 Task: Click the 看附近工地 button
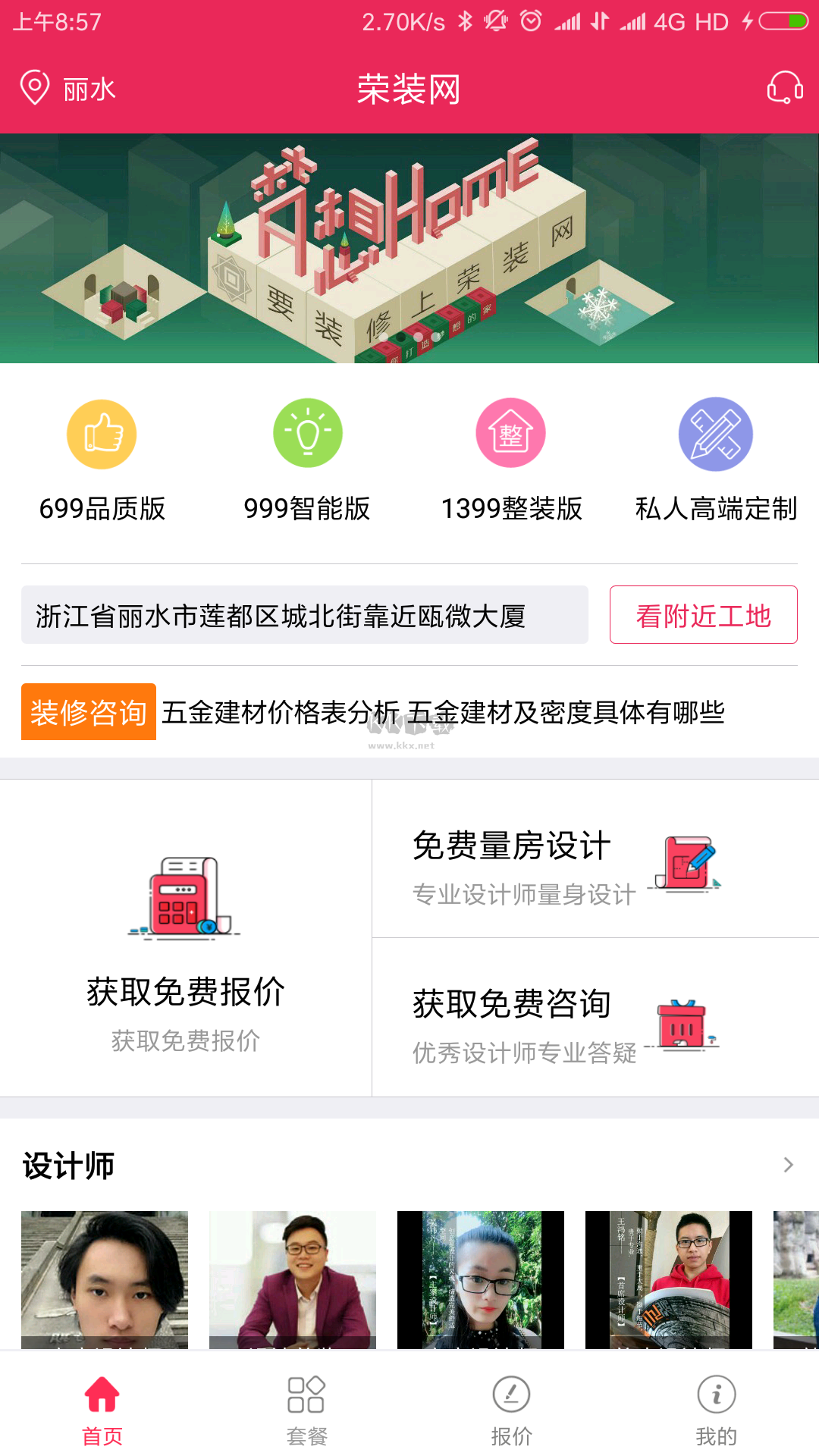[x=703, y=615]
